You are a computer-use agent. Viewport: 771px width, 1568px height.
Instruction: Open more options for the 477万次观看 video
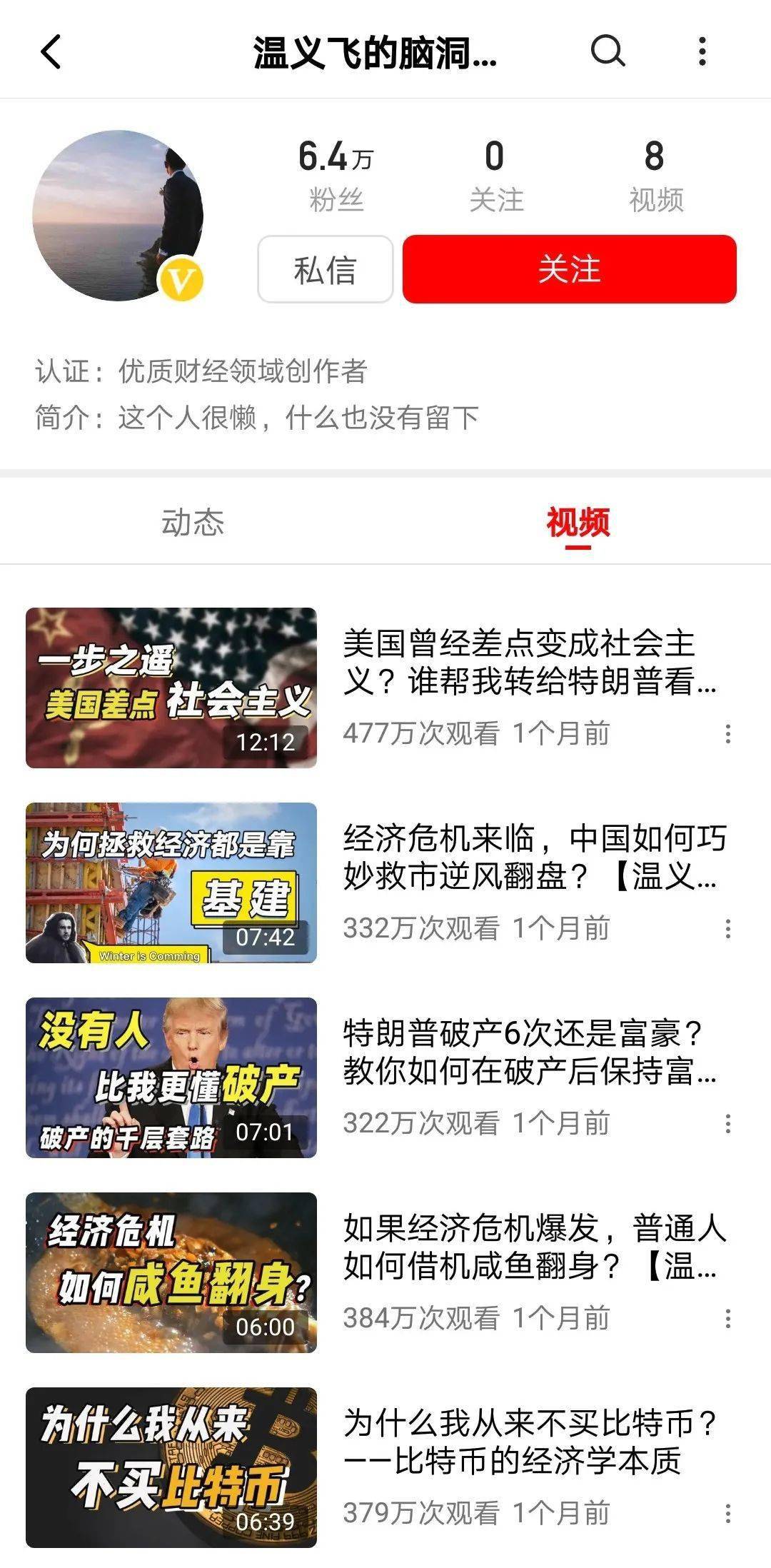click(727, 734)
